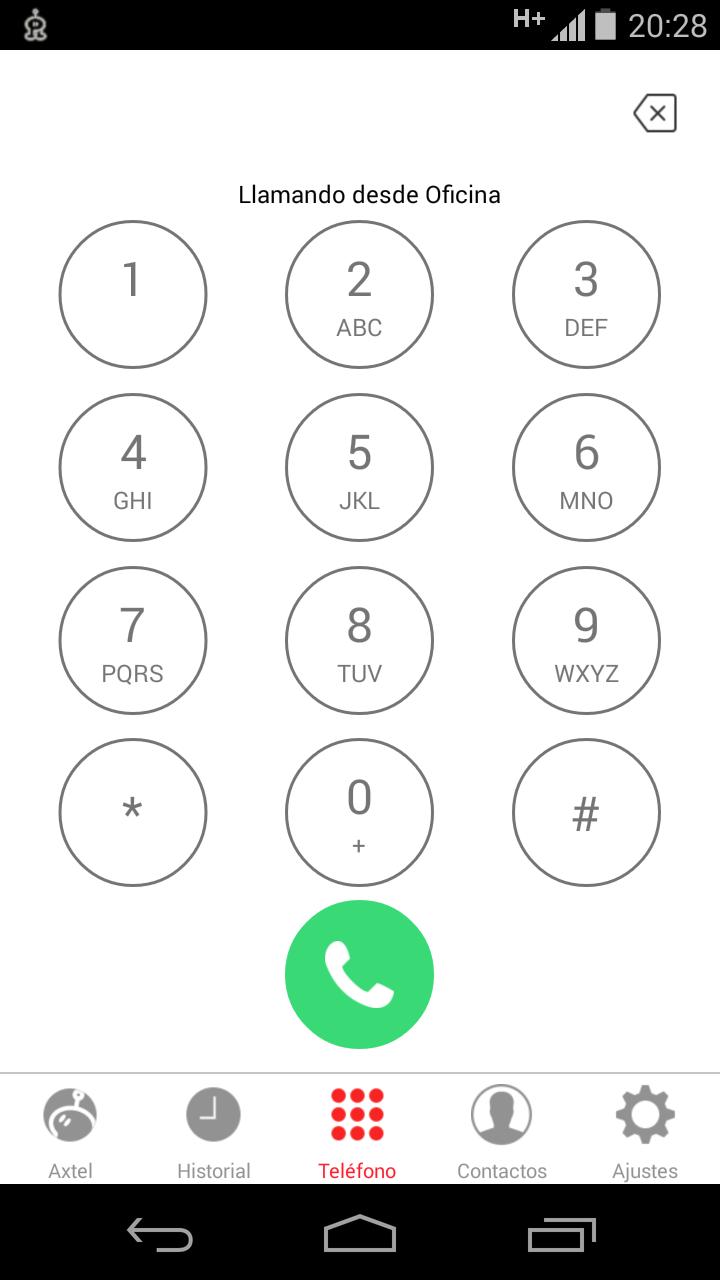Viewport: 720px width, 1280px height.
Task: Open the Historial tab icon
Action: (213, 1113)
